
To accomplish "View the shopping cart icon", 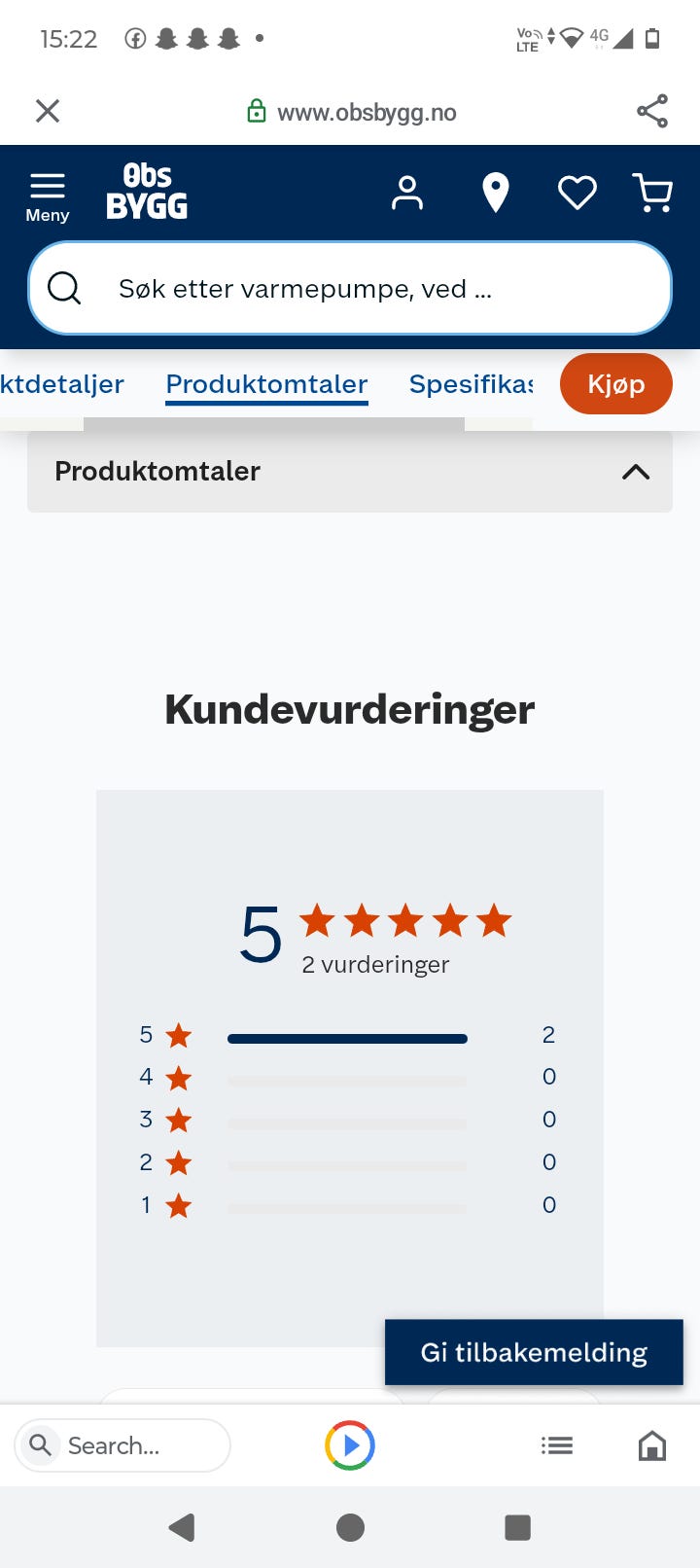I will (653, 193).
